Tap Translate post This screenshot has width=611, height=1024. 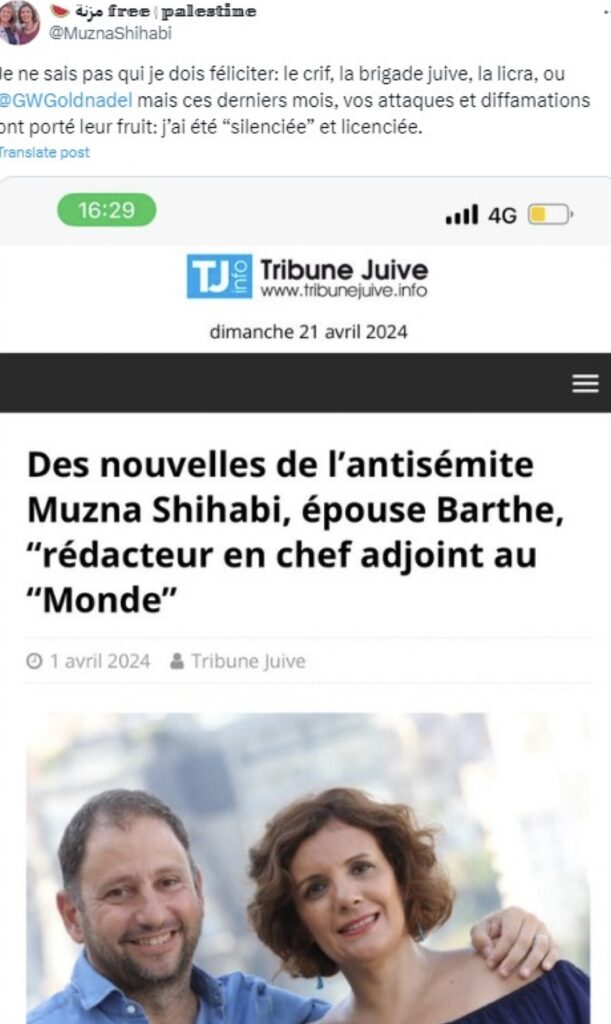click(44, 153)
